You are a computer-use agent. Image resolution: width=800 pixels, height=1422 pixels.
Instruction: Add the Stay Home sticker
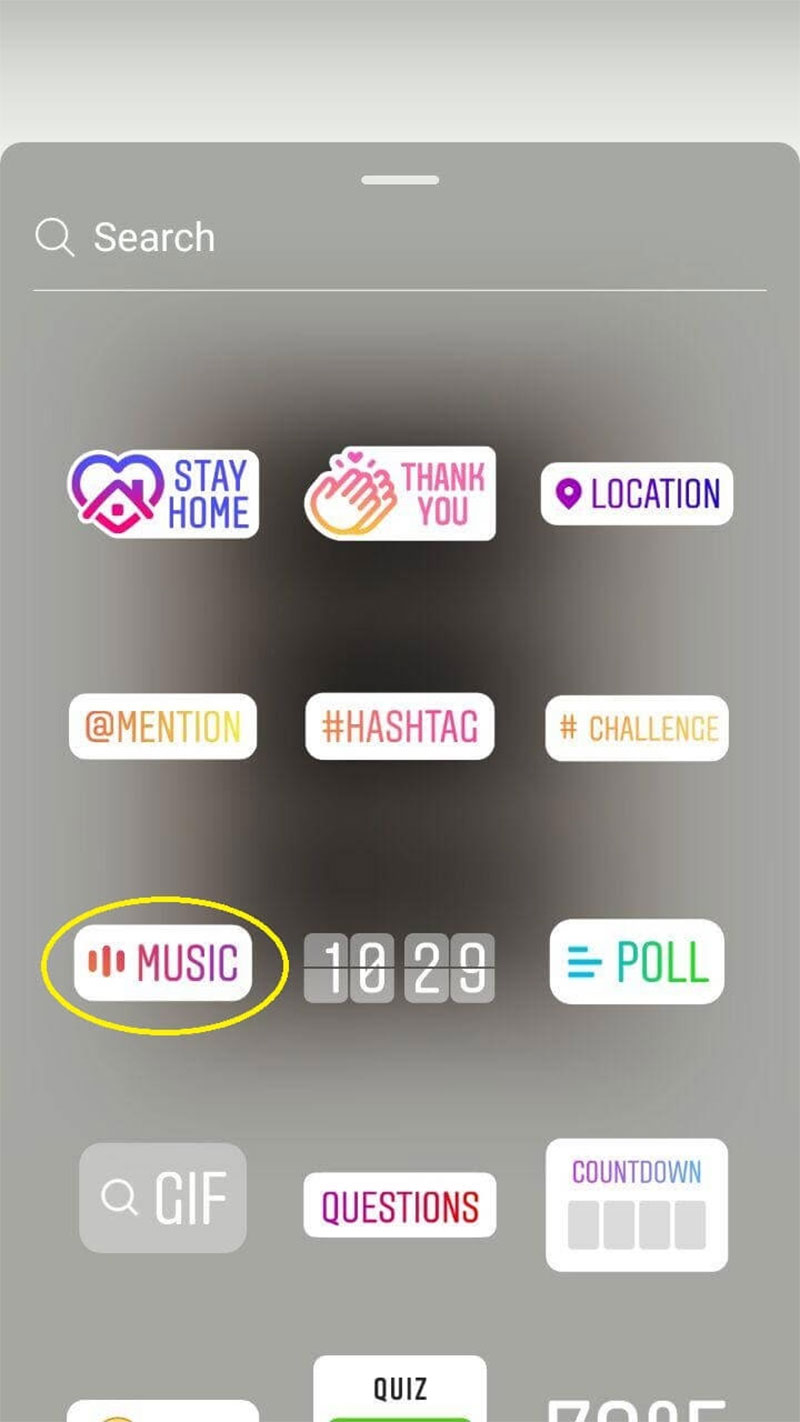pyautogui.click(x=163, y=494)
